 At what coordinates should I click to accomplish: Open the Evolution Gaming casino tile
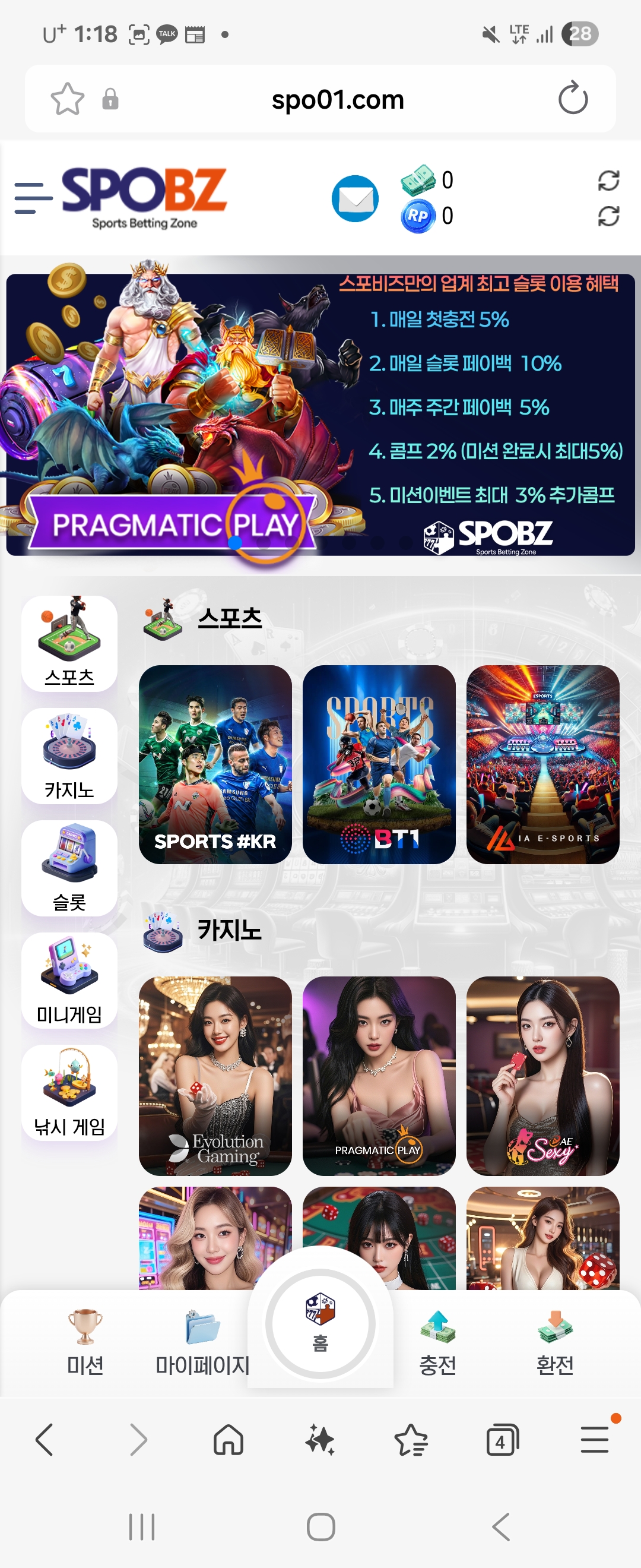pos(215,1076)
